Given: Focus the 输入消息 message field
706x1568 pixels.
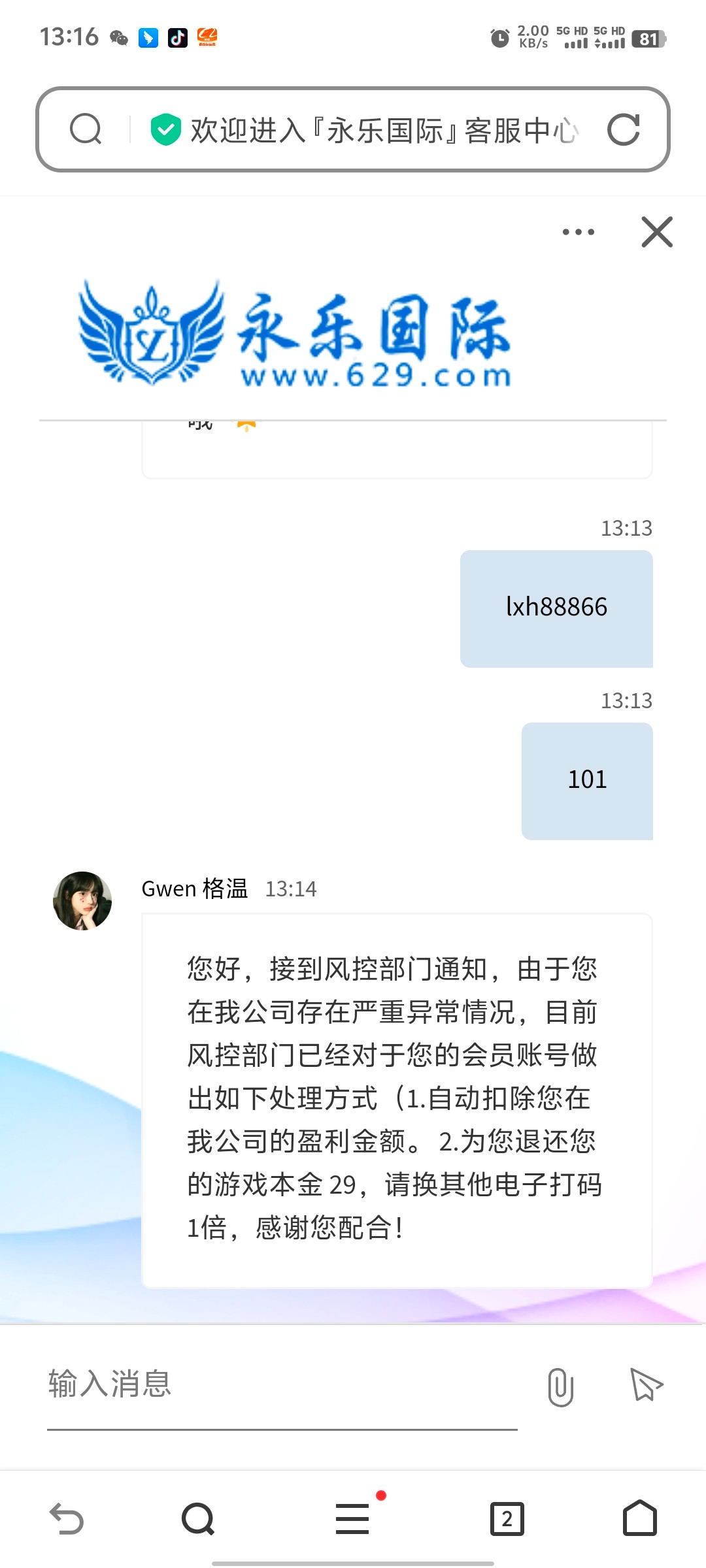Looking at the screenshot, I should (281, 1385).
